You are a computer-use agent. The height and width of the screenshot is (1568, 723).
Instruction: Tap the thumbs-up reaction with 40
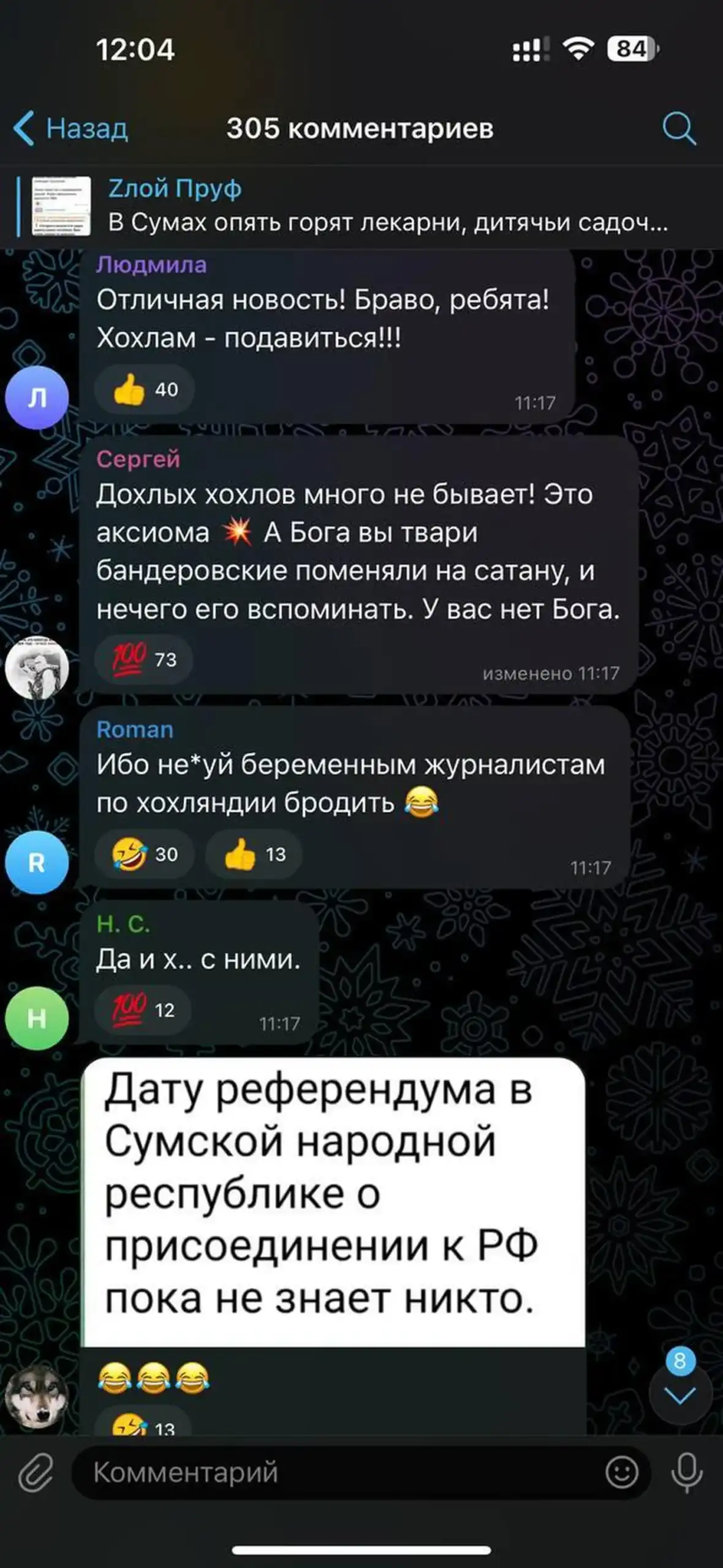pyautogui.click(x=145, y=390)
